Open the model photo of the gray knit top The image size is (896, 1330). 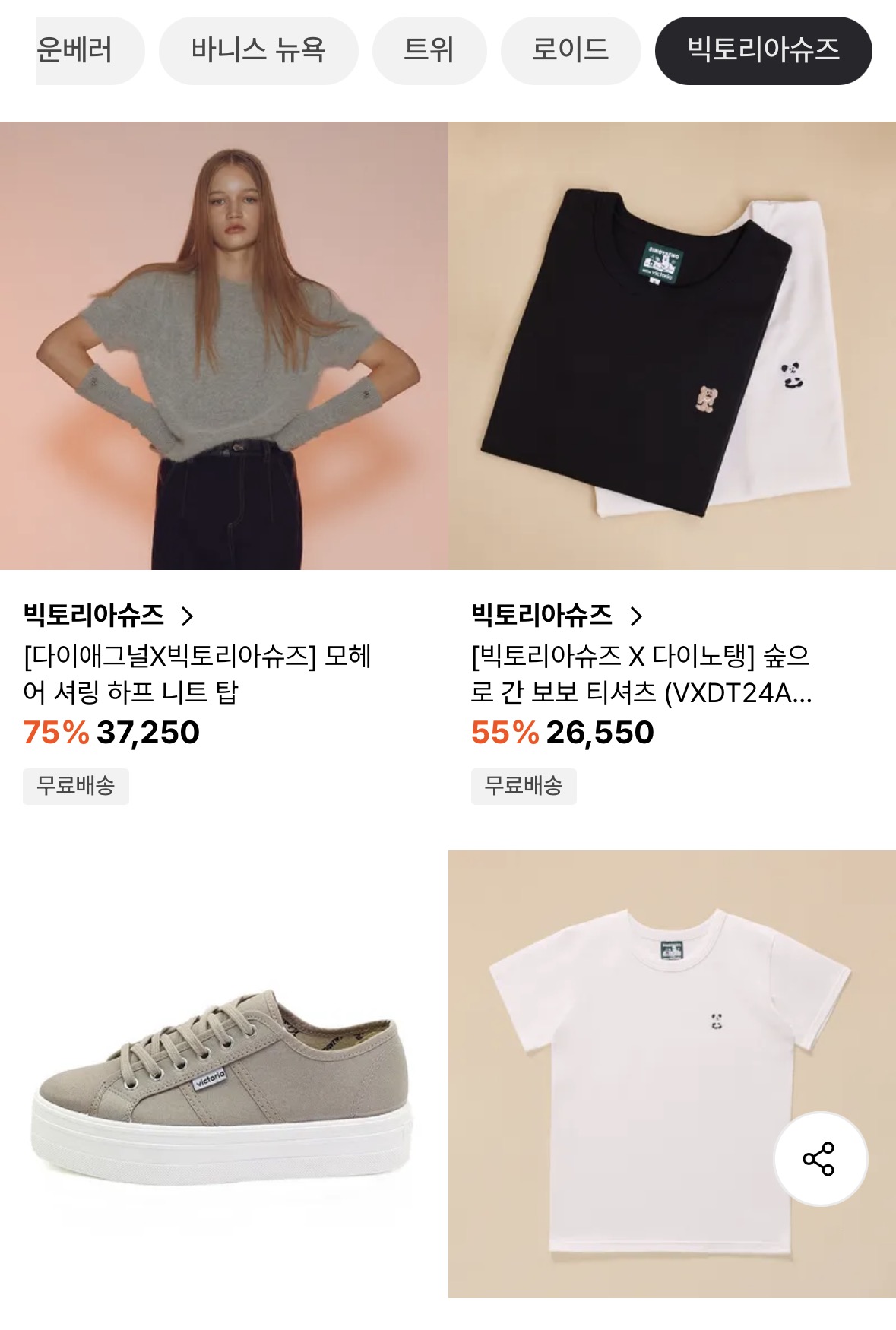click(x=224, y=346)
